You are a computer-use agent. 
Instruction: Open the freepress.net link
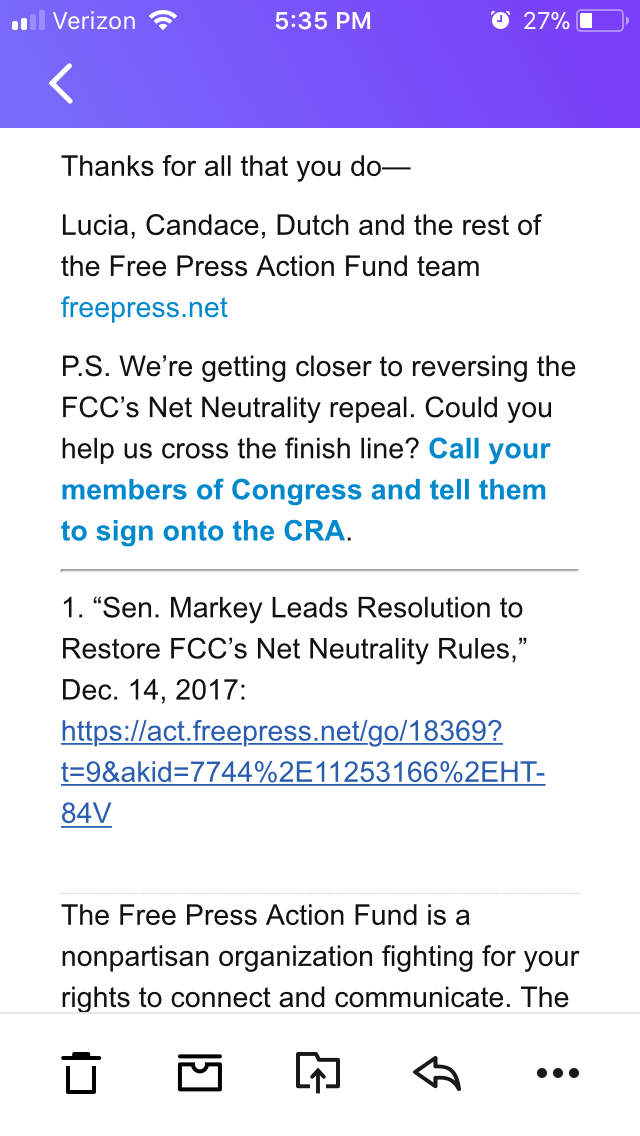click(x=144, y=307)
